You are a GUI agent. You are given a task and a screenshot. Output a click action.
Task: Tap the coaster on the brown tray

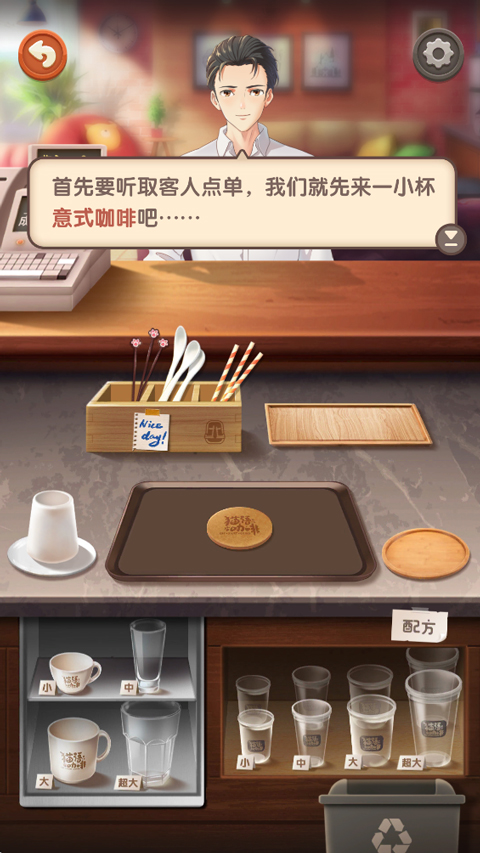(x=239, y=528)
